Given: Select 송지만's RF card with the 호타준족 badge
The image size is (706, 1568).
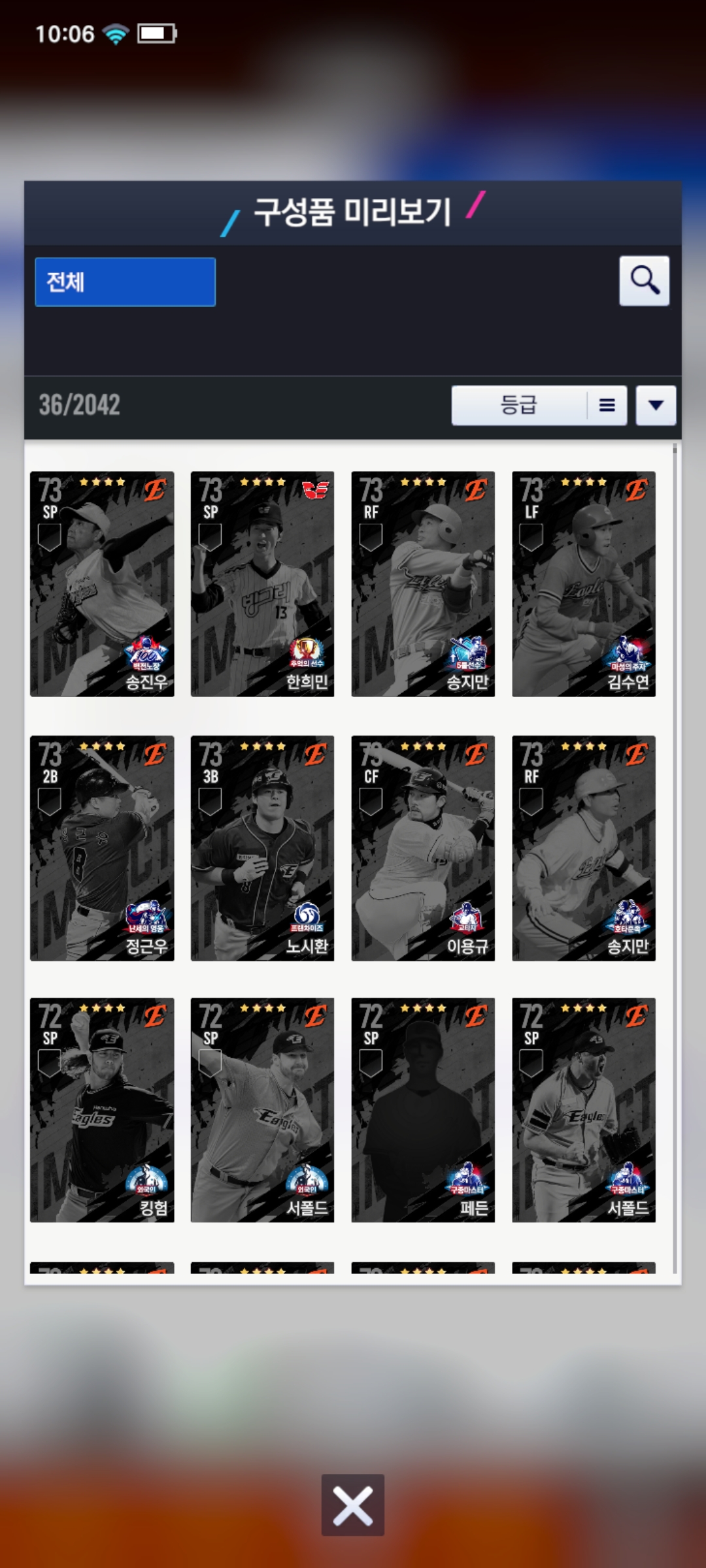Looking at the screenshot, I should (x=584, y=848).
